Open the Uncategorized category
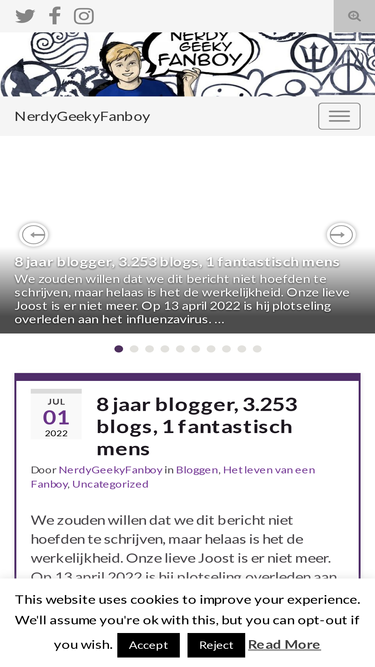Viewport: 375px width, 667px height. point(111,484)
